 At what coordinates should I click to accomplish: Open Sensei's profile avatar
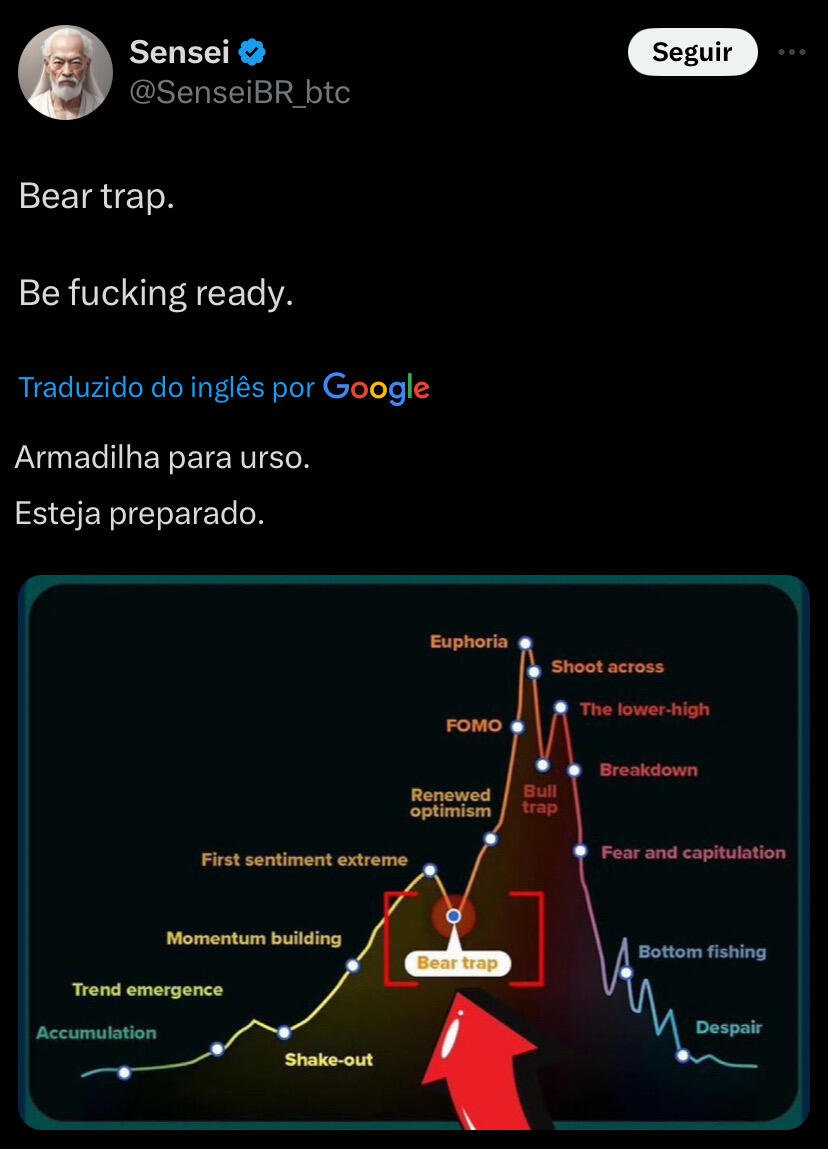click(x=65, y=73)
